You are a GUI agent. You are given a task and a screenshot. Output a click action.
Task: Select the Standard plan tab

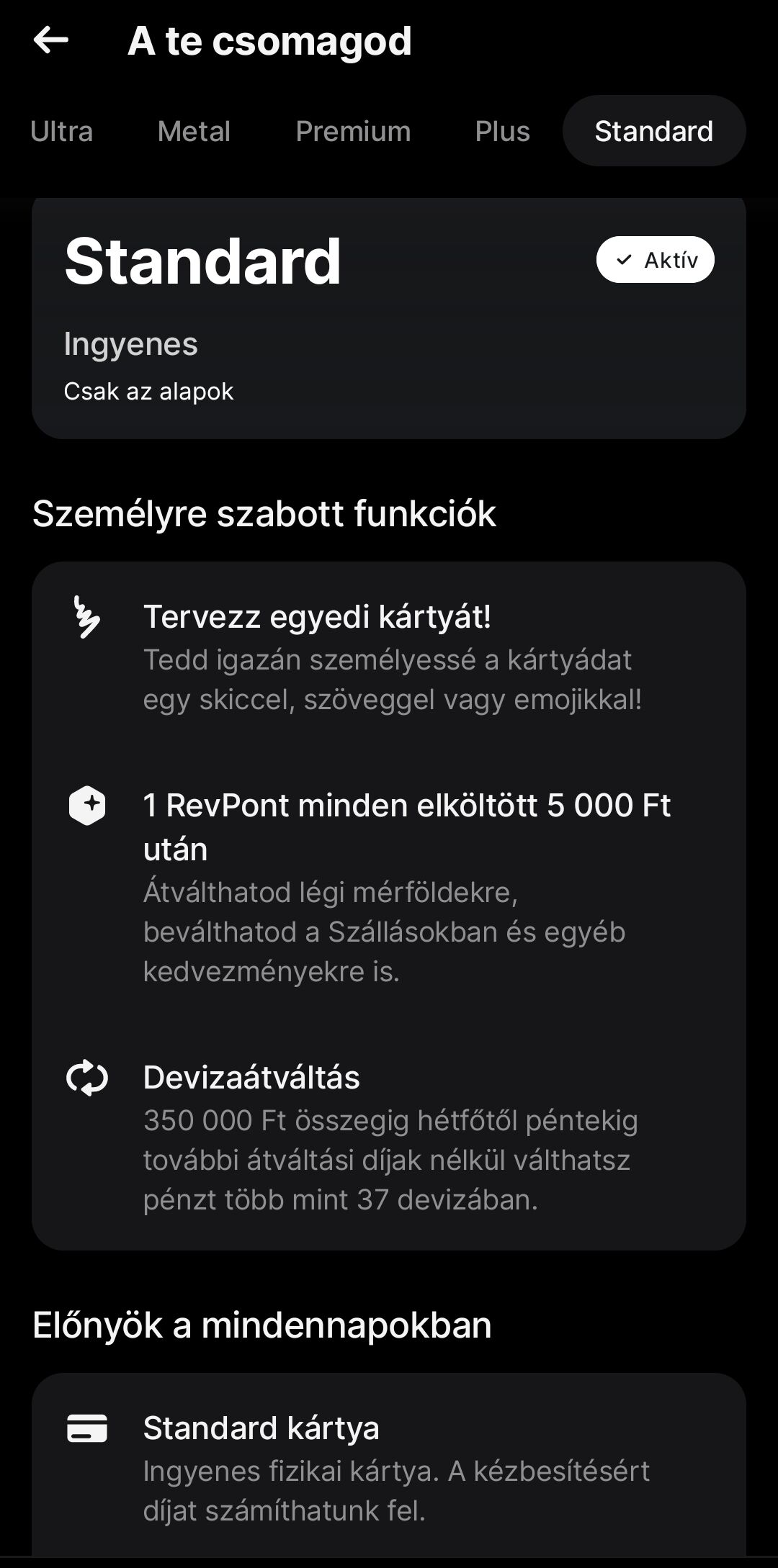(x=654, y=131)
